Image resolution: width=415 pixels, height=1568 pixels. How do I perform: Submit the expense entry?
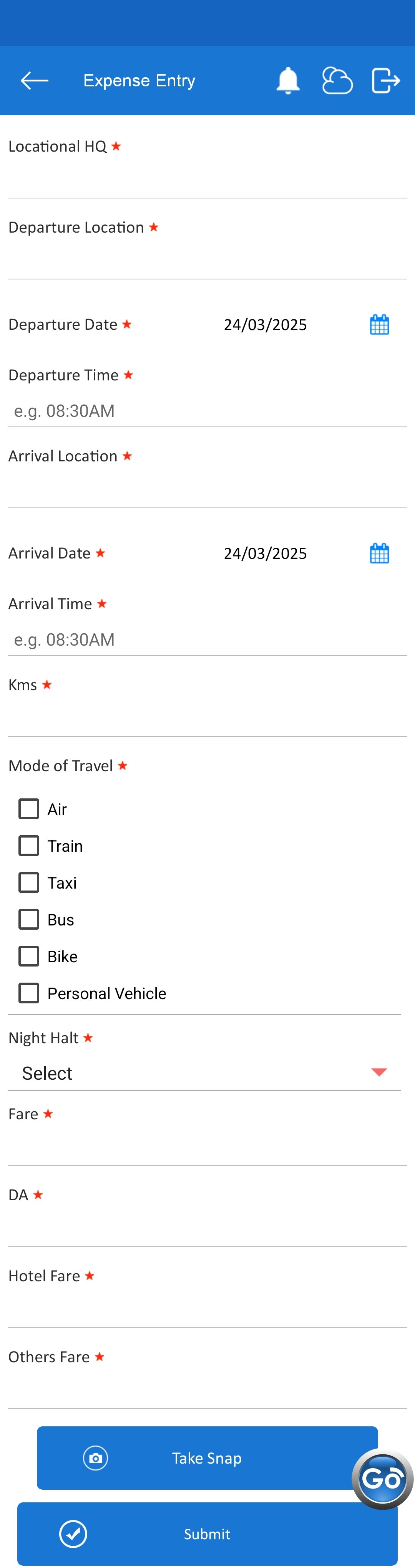tap(207, 1534)
